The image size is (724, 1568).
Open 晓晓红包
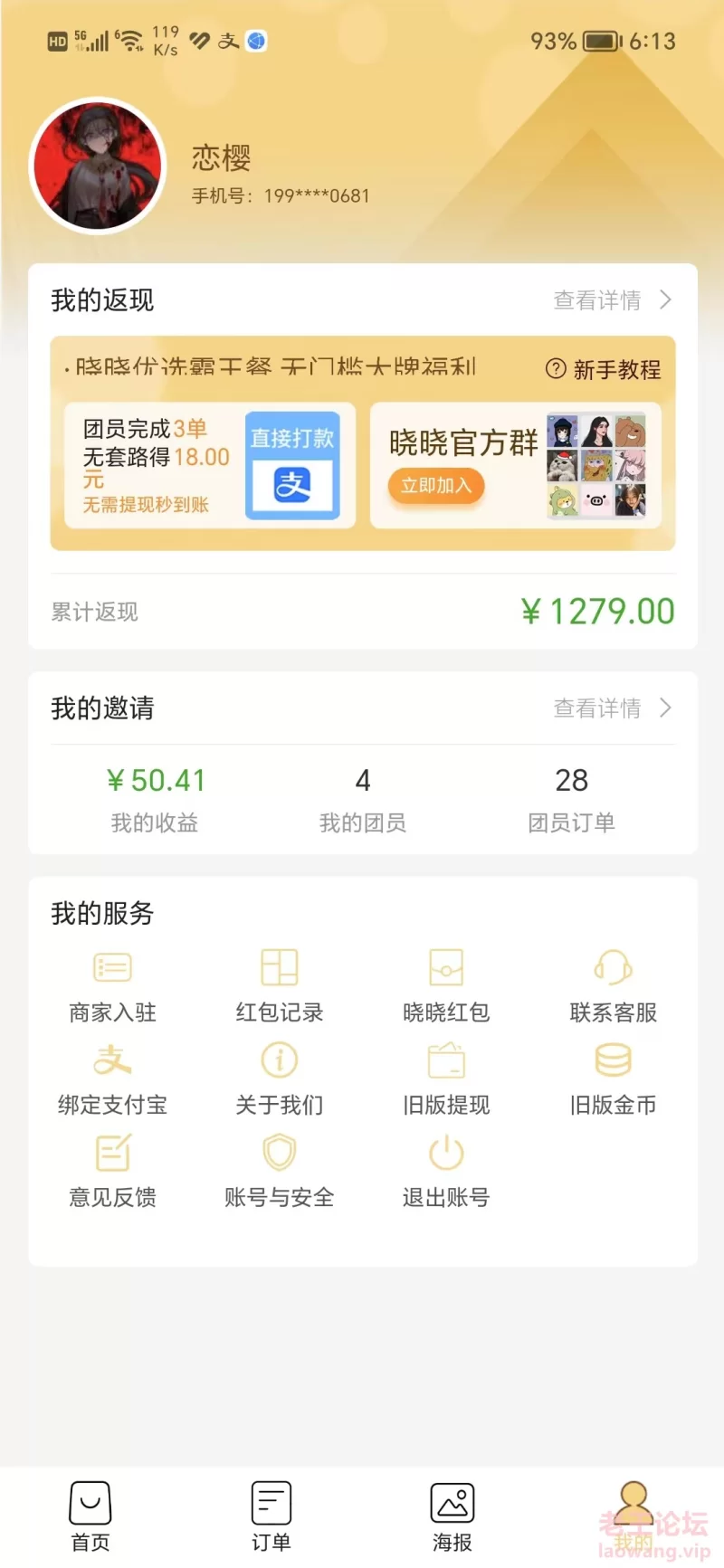click(446, 986)
